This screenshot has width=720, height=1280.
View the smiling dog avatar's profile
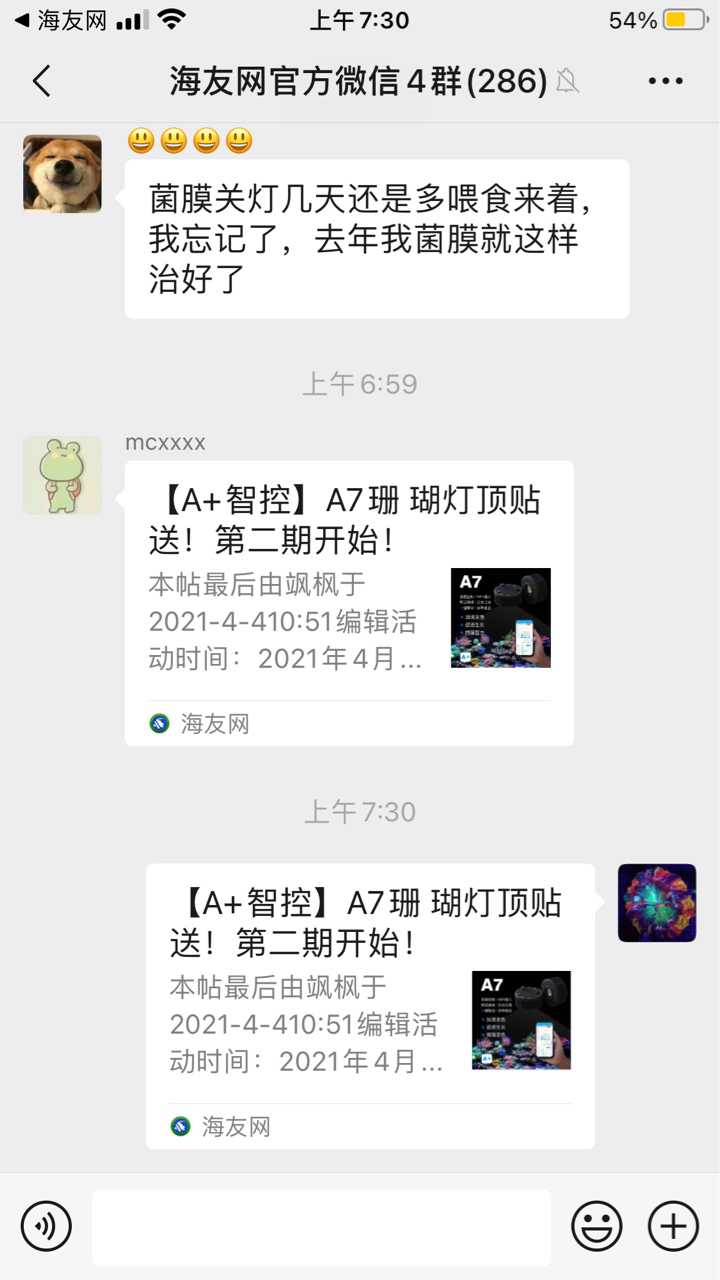(x=62, y=174)
